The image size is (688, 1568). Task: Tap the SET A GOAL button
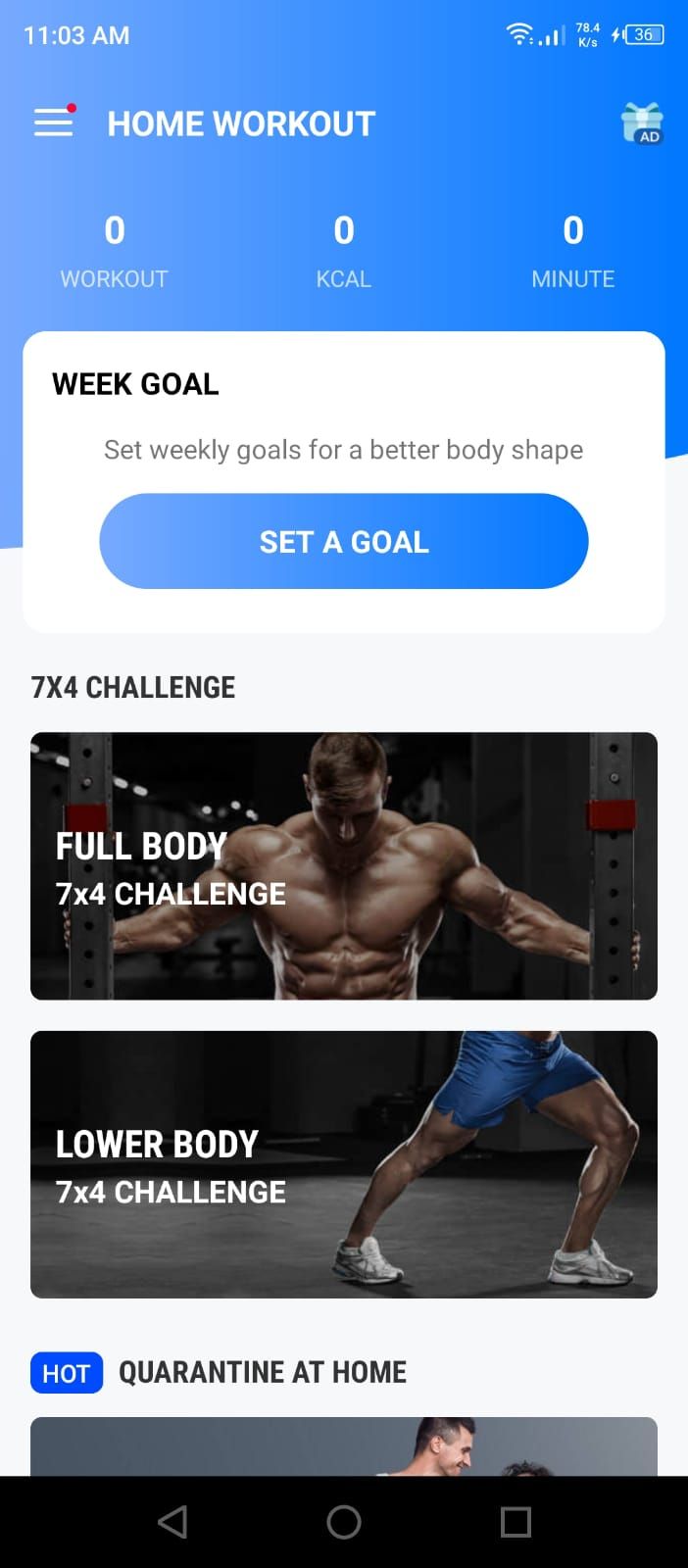tap(343, 541)
